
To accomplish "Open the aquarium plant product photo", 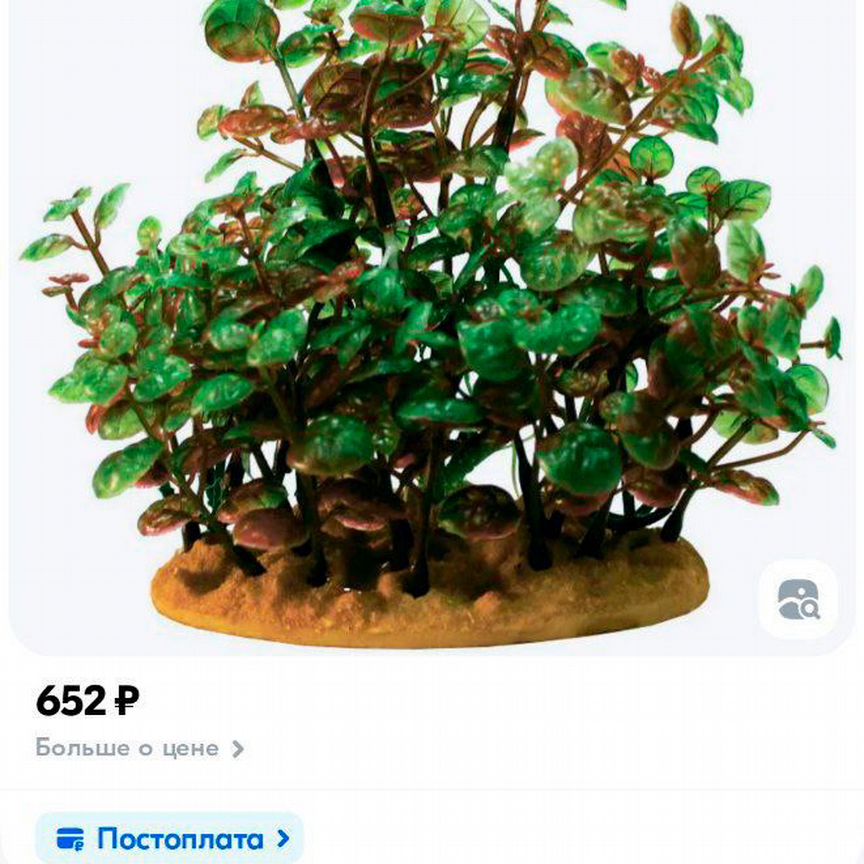I will point(430,320).
